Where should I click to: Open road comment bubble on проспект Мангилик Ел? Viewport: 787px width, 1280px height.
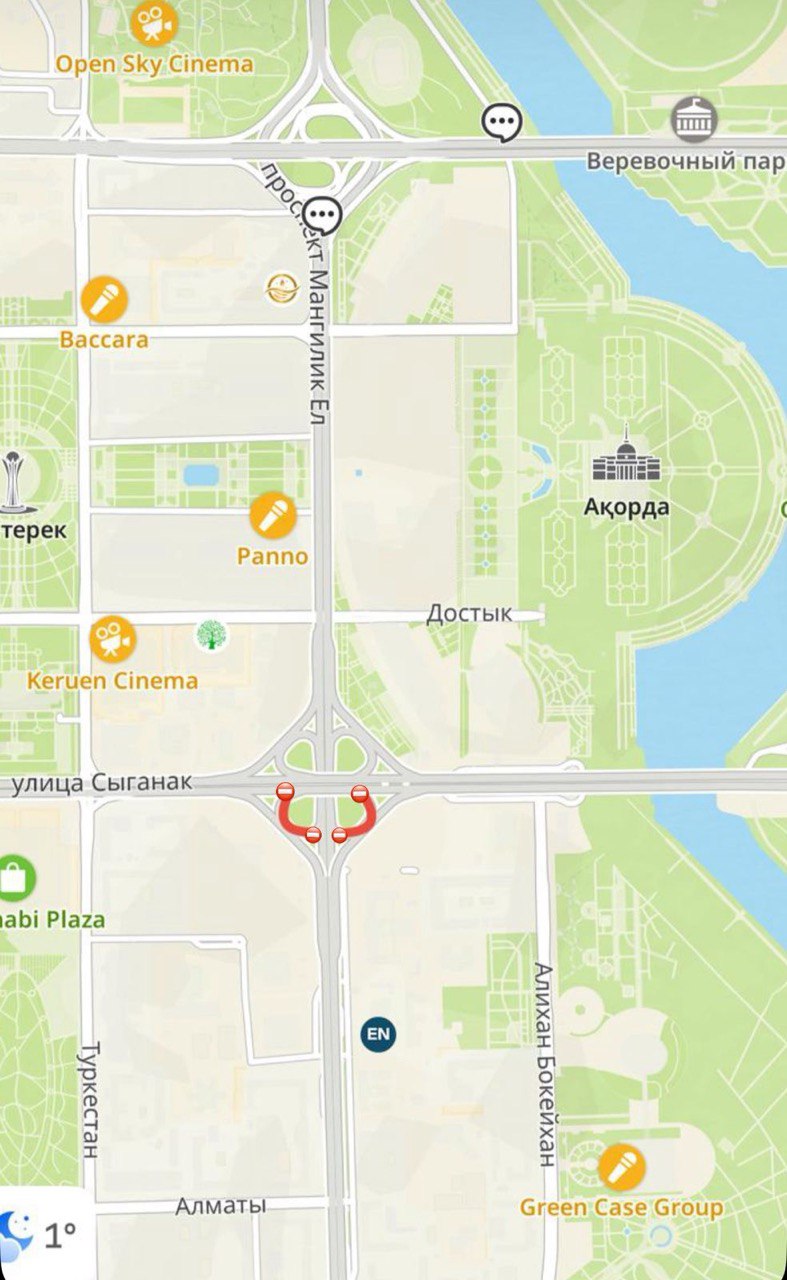point(323,215)
